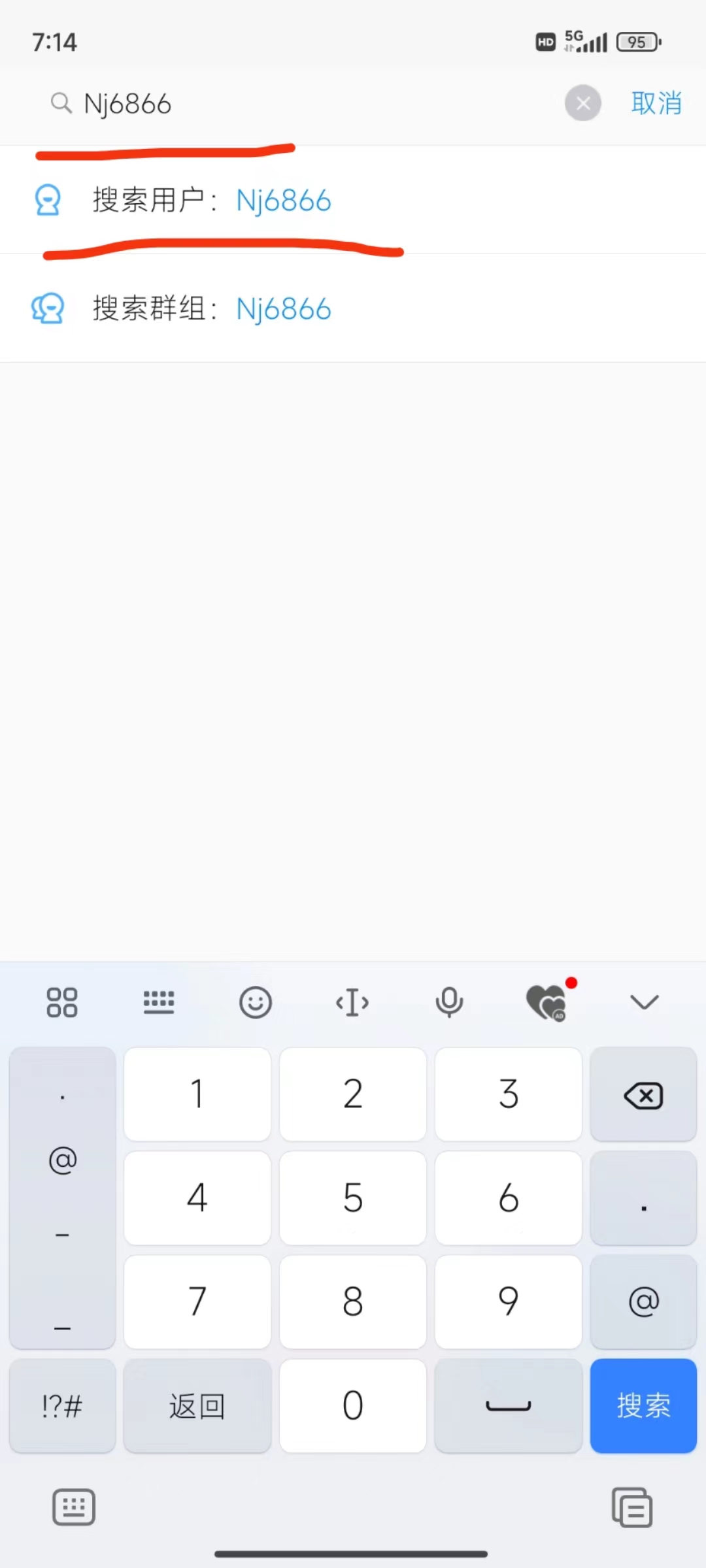This screenshot has width=706, height=1568.
Task: Clear the search text with the X icon
Action: pyautogui.click(x=582, y=103)
